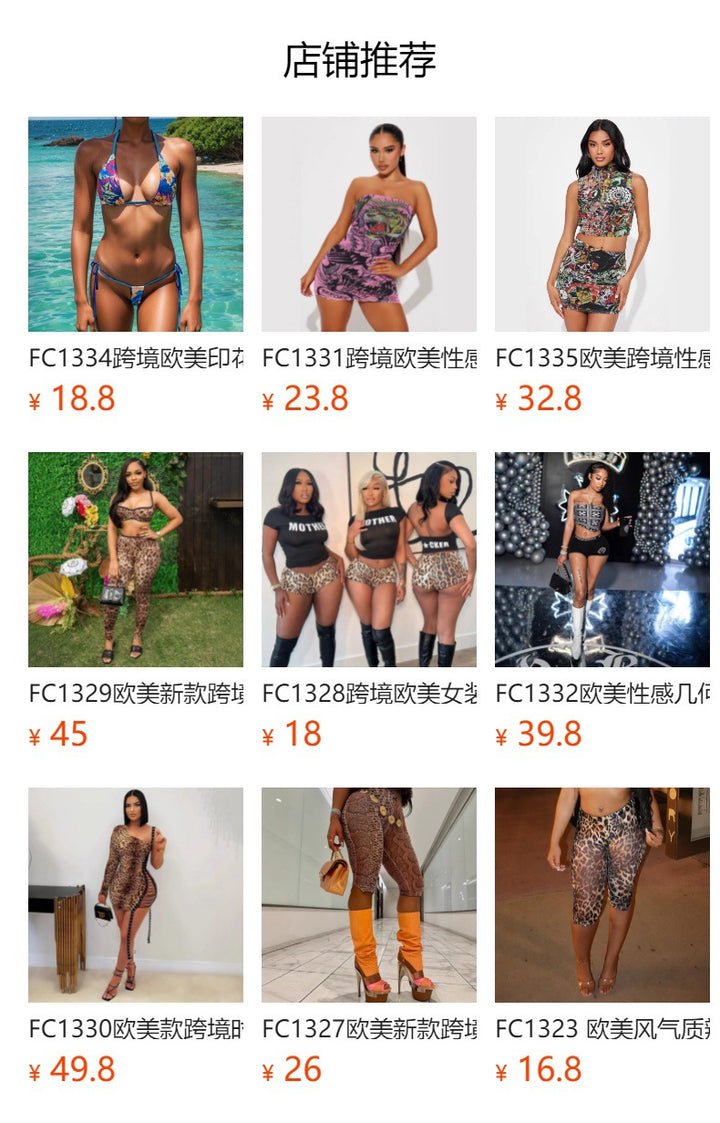This screenshot has width=720, height=1123.
Task: View the FC1332 item priced ¥39.8
Action: [602, 560]
